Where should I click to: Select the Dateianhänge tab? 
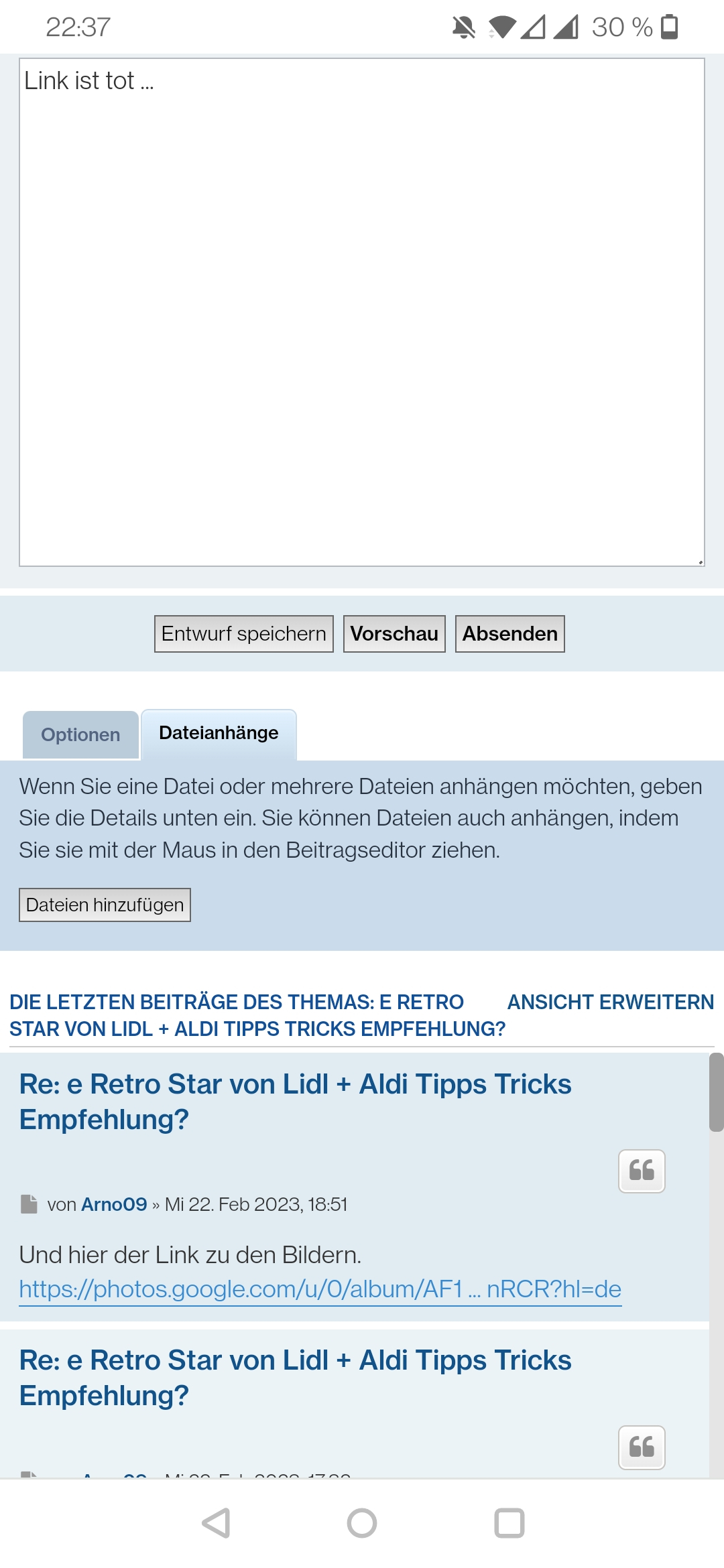pos(219,733)
